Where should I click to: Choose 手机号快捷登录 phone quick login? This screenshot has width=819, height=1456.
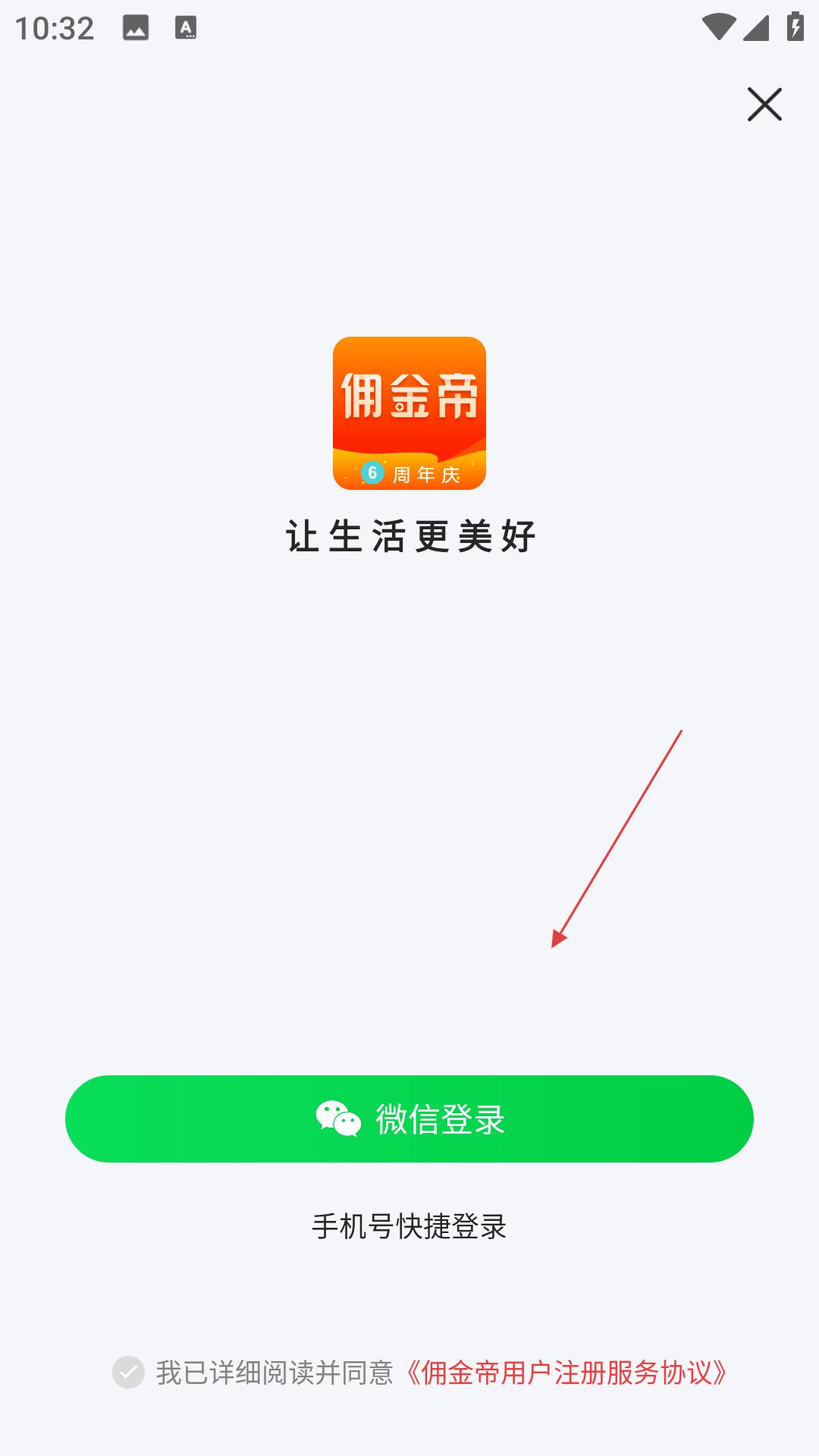point(409,1226)
